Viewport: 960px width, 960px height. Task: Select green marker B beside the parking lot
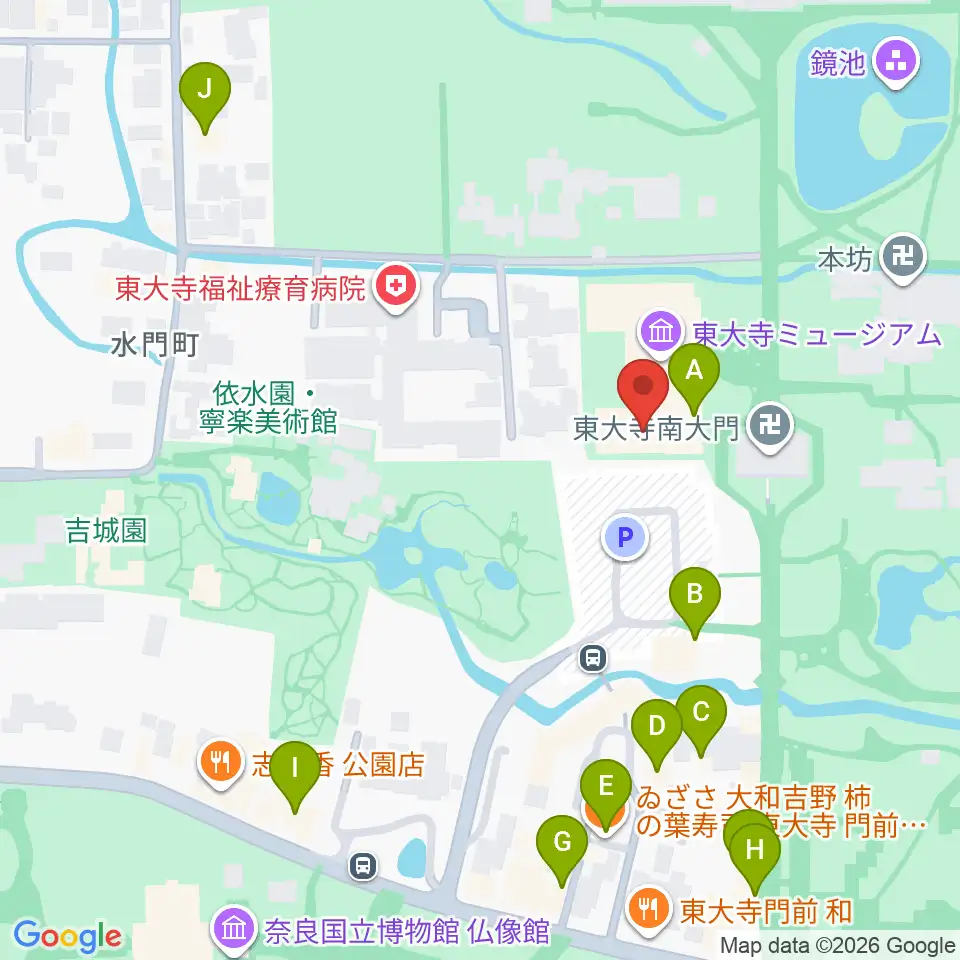click(694, 601)
